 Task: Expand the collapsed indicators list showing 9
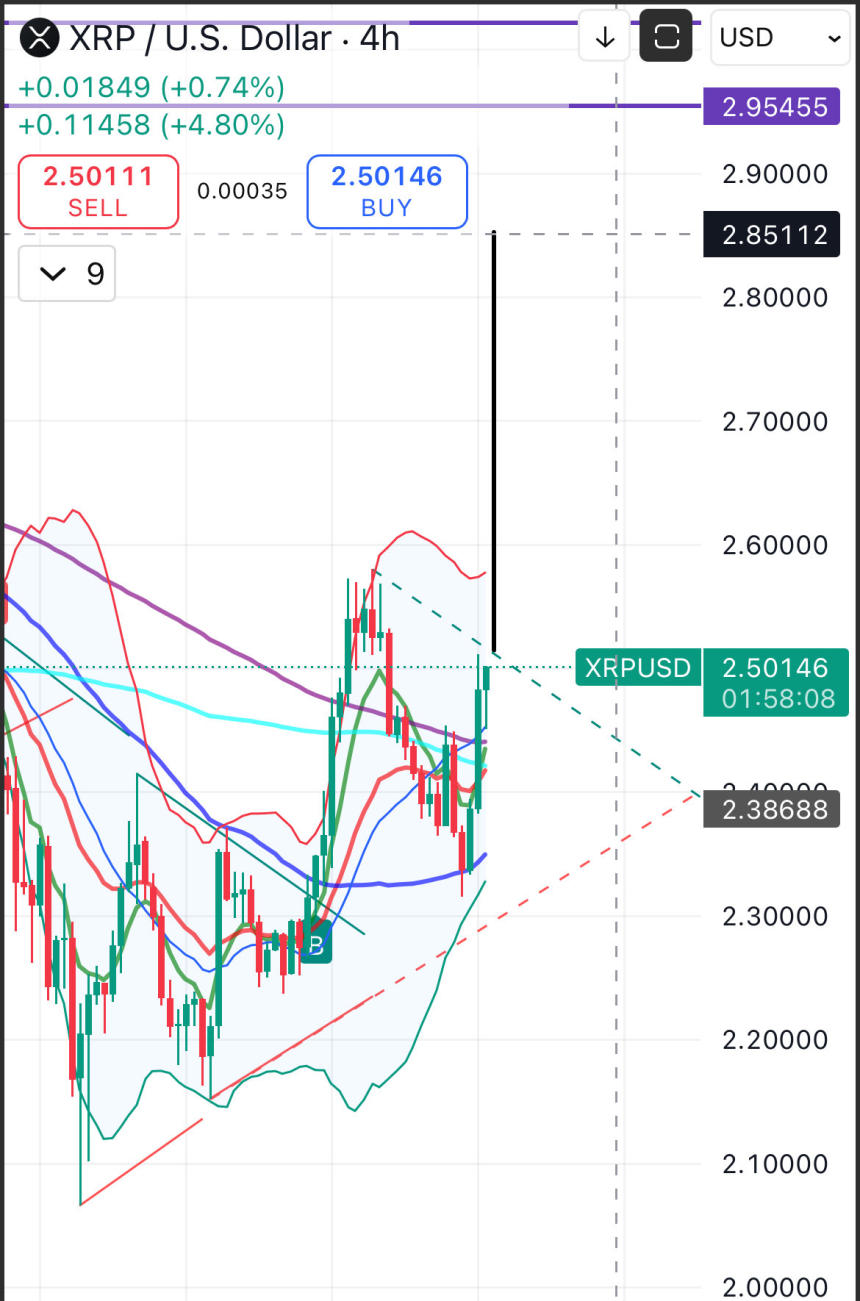point(67,274)
